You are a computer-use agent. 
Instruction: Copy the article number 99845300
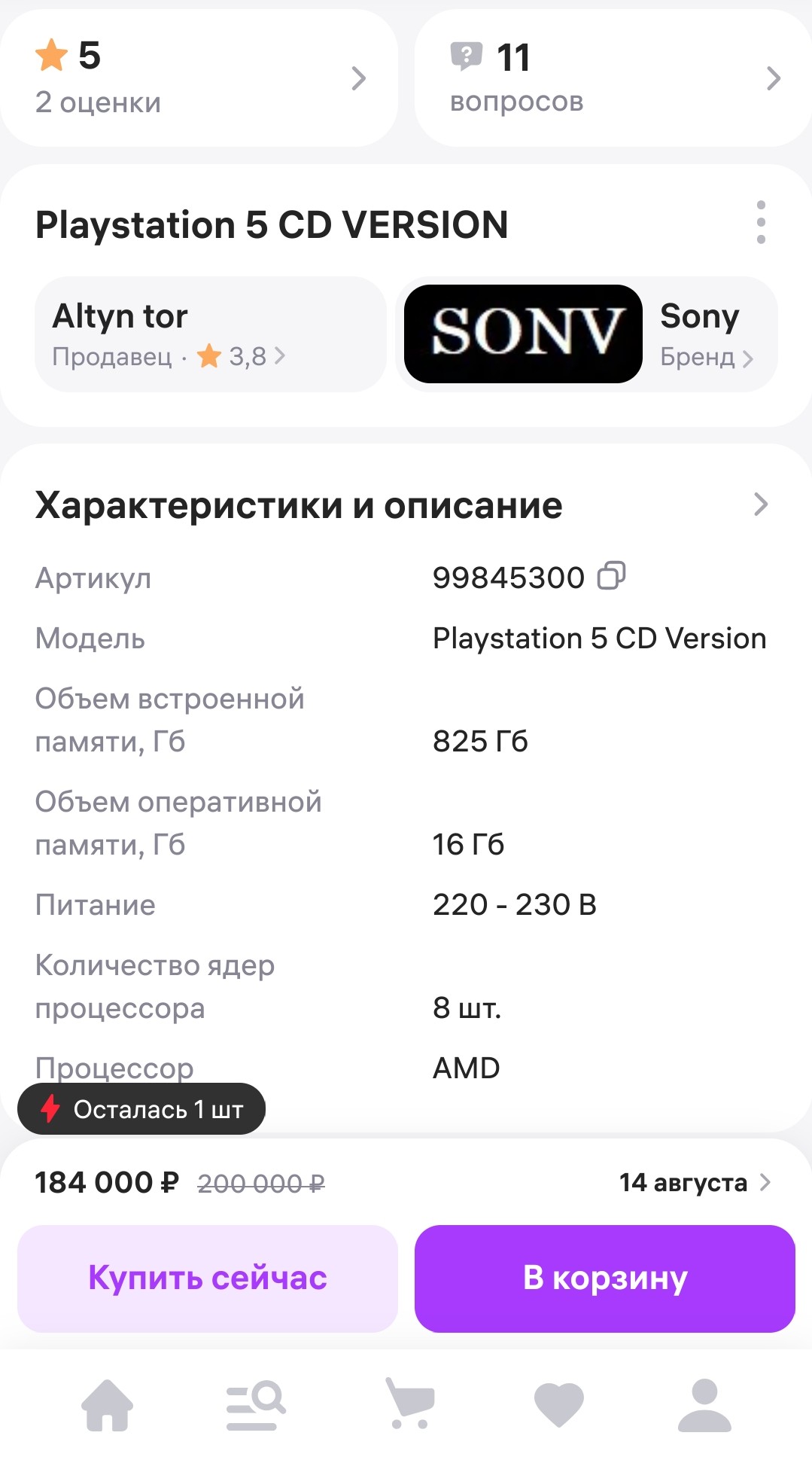click(x=611, y=576)
